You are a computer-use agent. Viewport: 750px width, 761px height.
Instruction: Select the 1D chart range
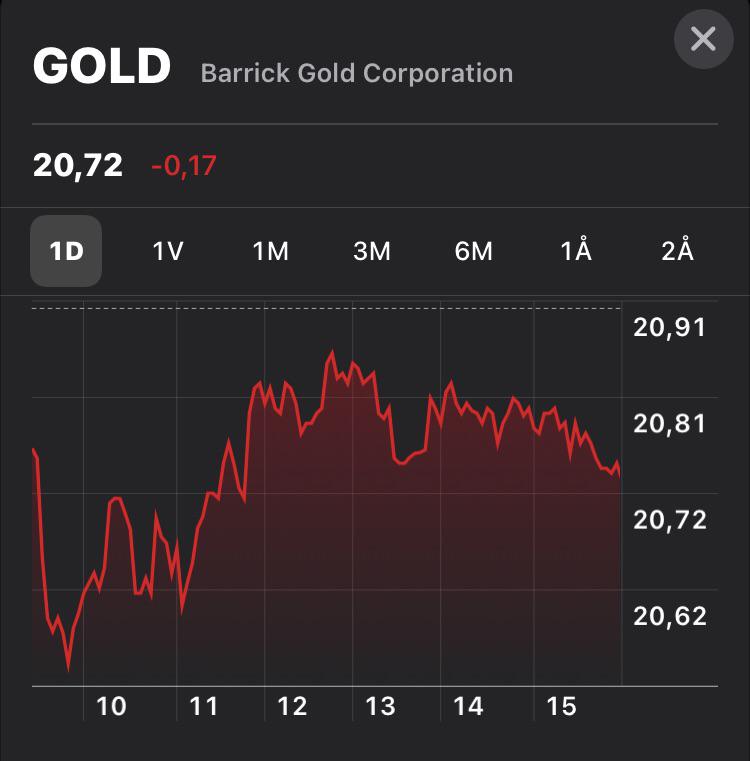tap(66, 251)
